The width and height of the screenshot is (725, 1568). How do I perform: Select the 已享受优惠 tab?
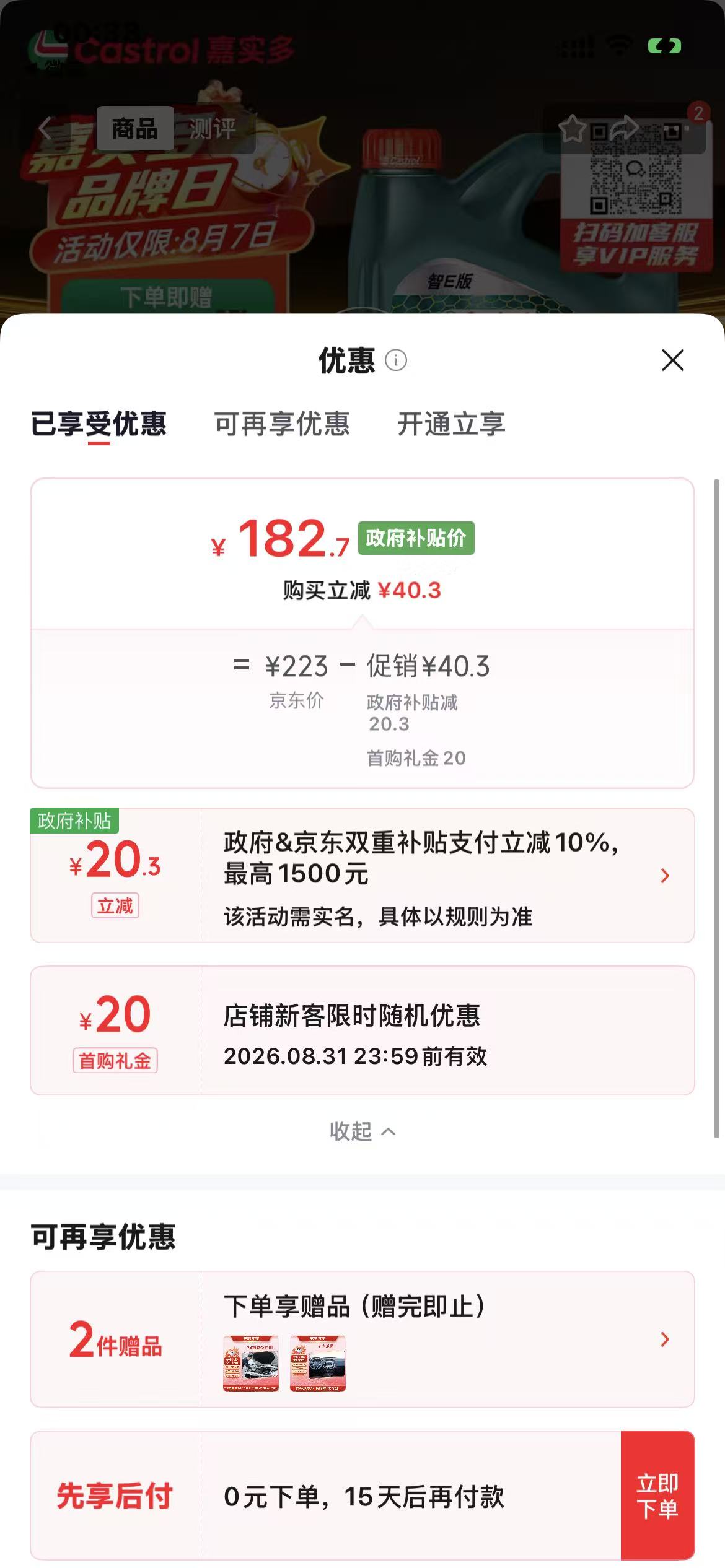point(99,424)
